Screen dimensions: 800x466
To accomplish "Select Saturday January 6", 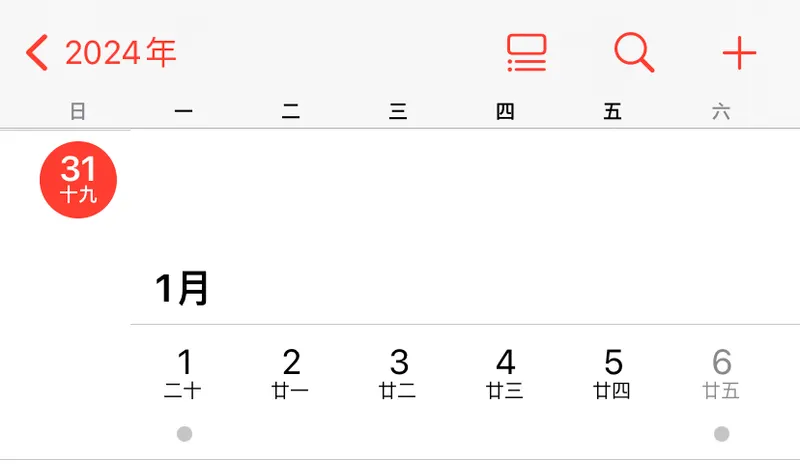I will pos(721,372).
